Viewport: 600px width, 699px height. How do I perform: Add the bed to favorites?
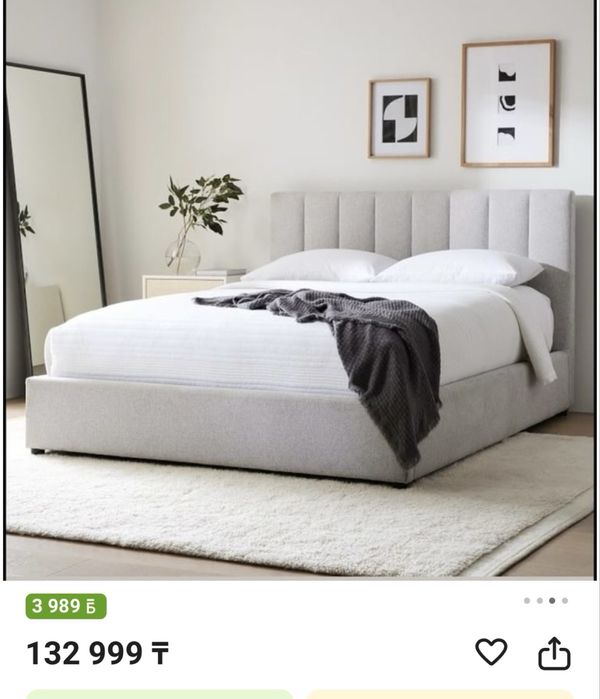(x=491, y=653)
